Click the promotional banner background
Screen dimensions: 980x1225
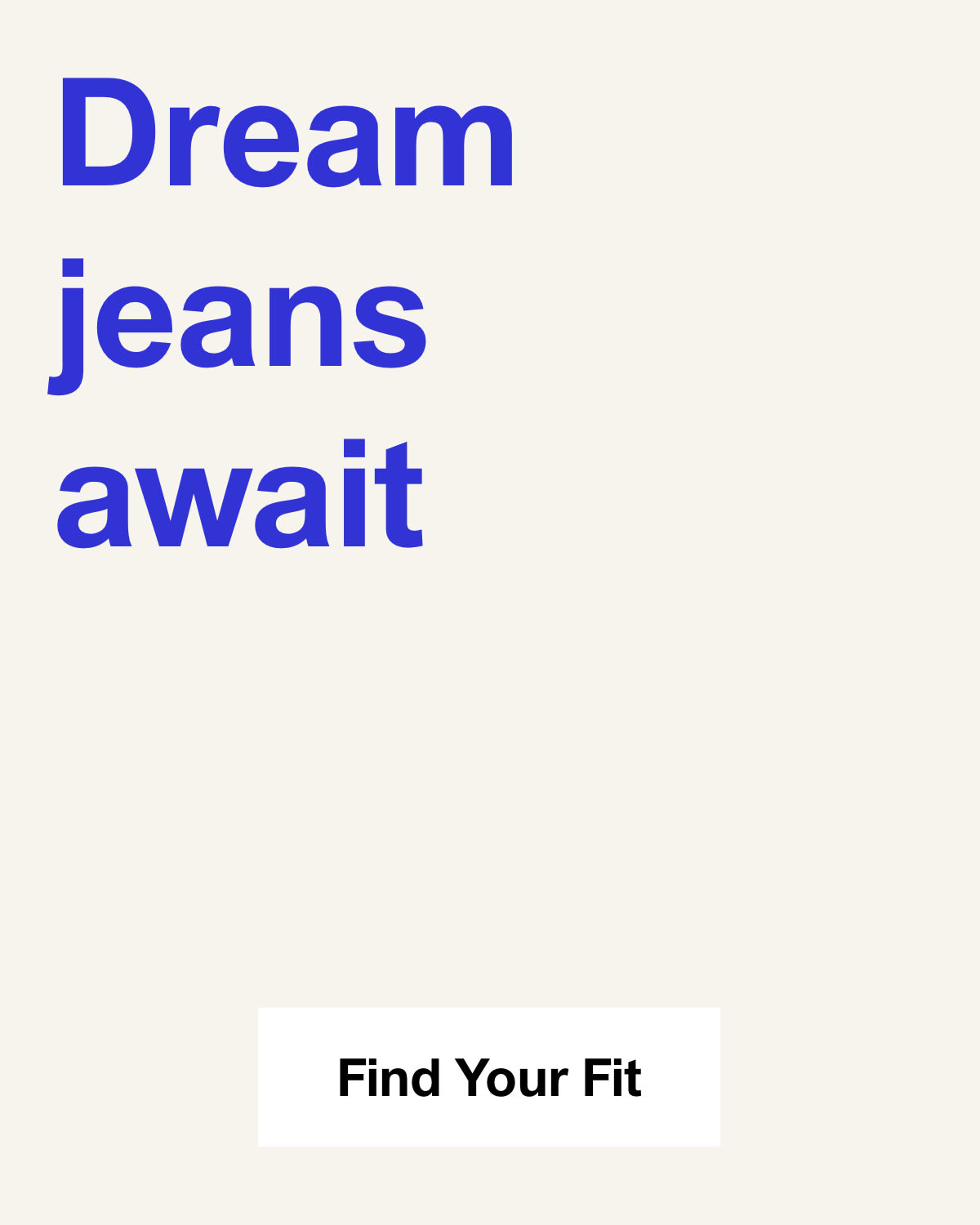coord(490,776)
